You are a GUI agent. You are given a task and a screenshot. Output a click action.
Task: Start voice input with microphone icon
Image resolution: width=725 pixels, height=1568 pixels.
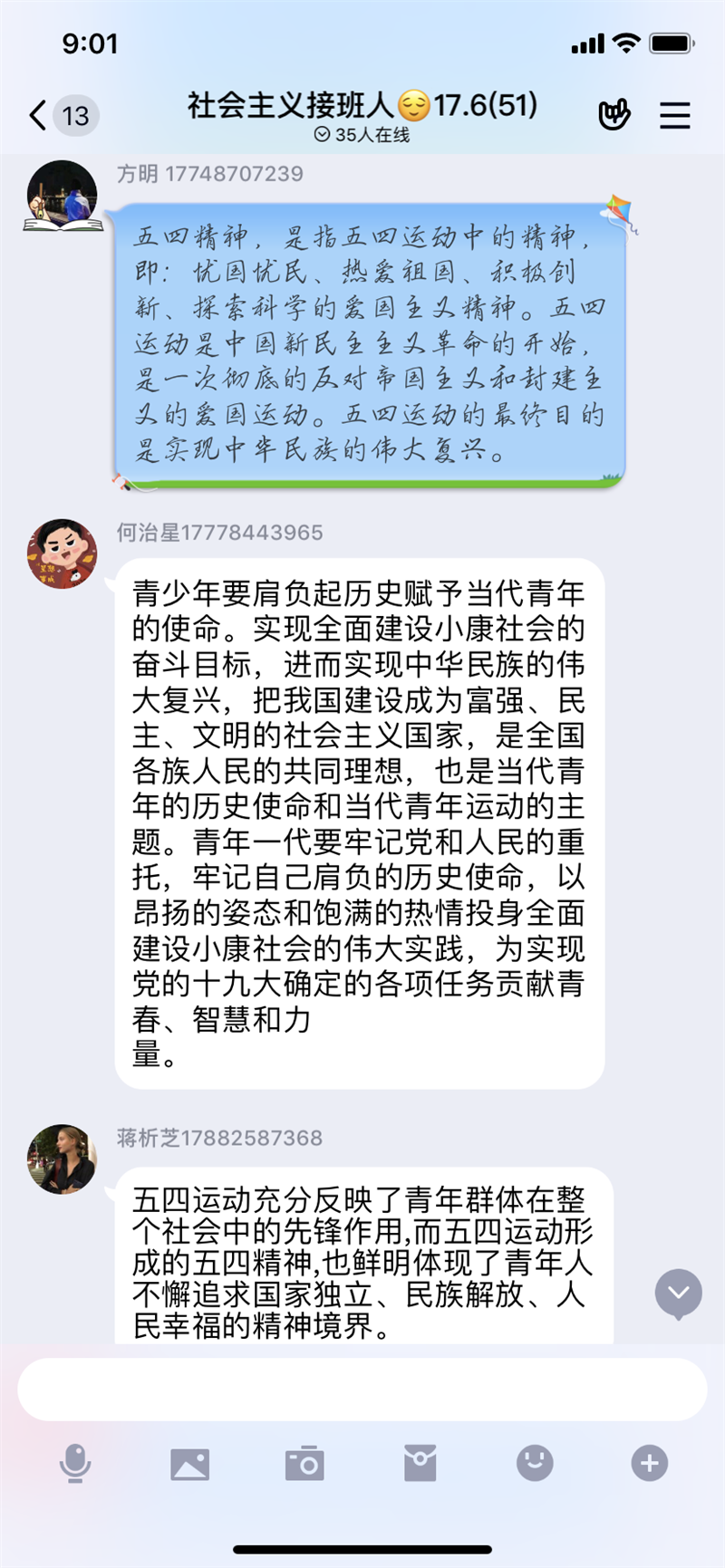75,1463
